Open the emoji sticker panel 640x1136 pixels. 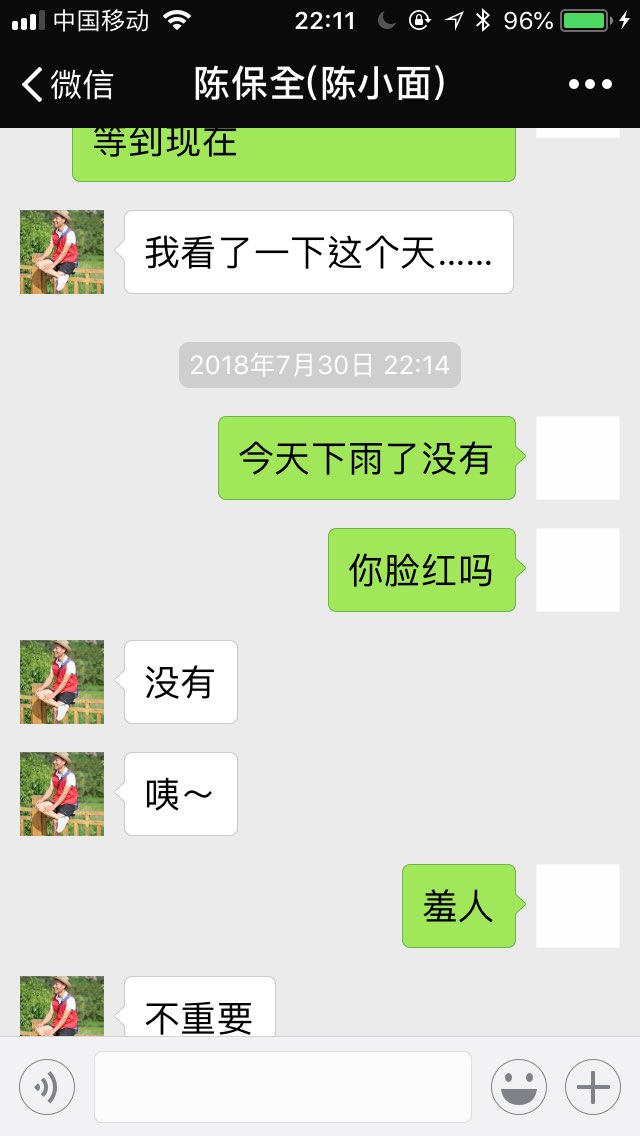[x=518, y=1086]
